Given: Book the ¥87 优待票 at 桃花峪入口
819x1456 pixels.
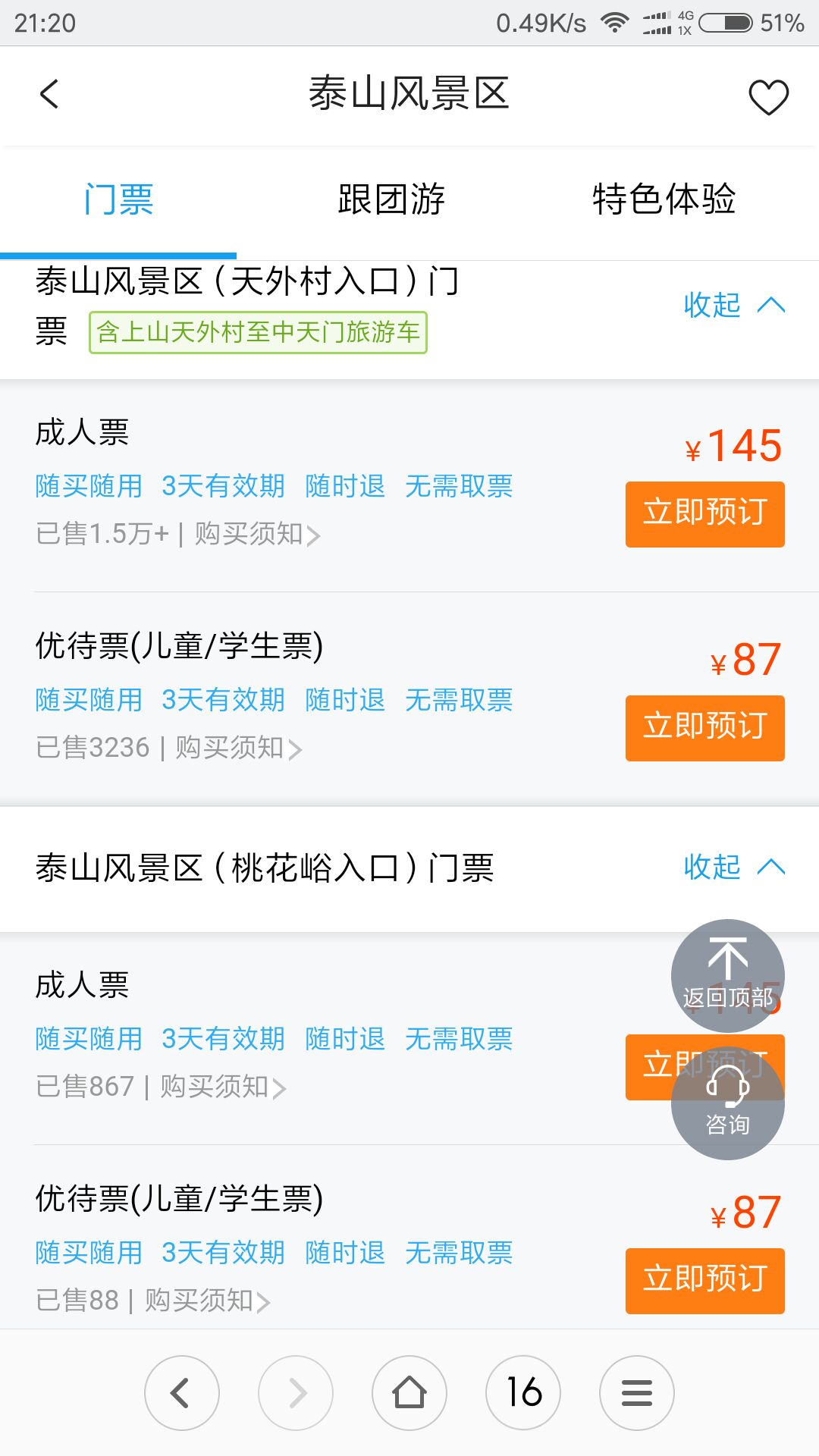Looking at the screenshot, I should coord(705,1281).
